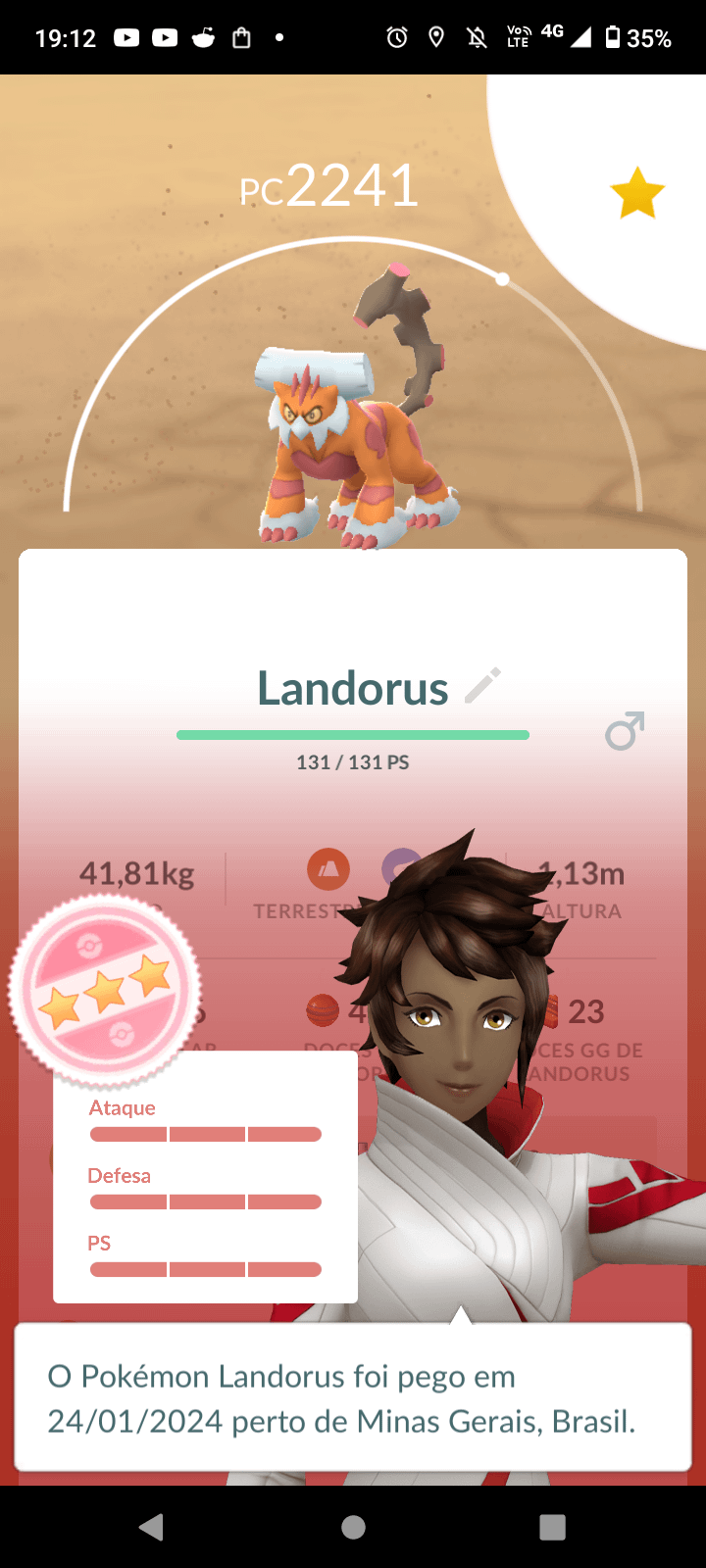Image resolution: width=706 pixels, height=1568 pixels.
Task: Edit Landorus nickname with the pencil icon
Action: click(x=482, y=686)
